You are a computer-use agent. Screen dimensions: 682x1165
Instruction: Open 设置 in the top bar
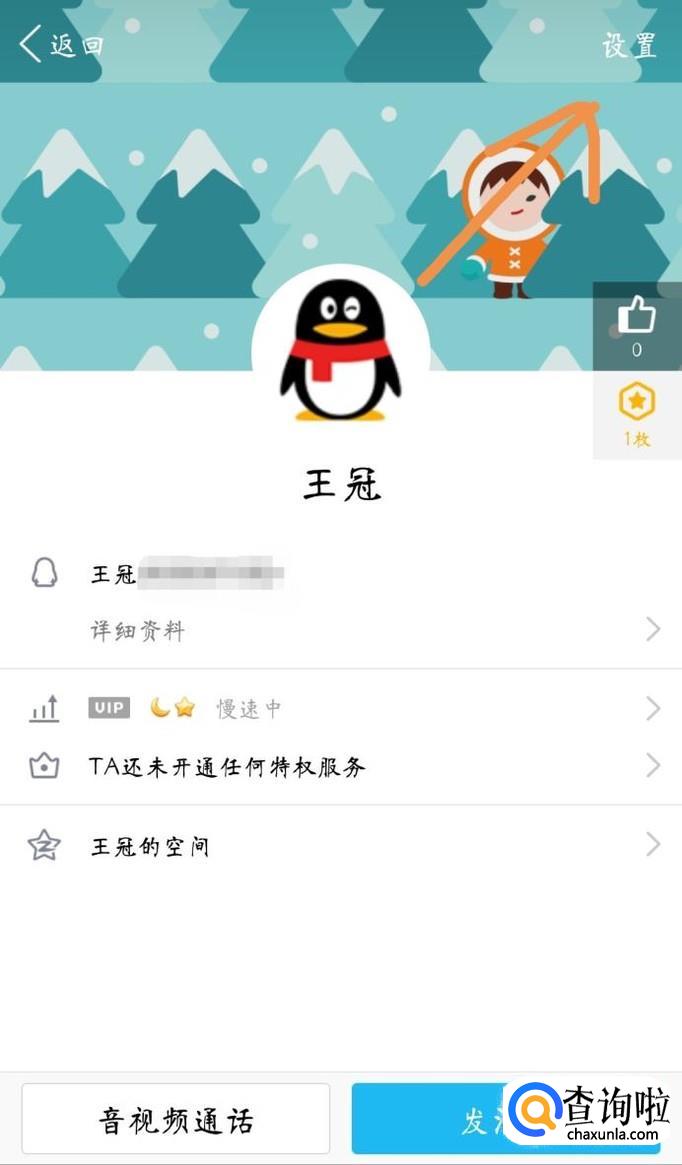pyautogui.click(x=629, y=45)
